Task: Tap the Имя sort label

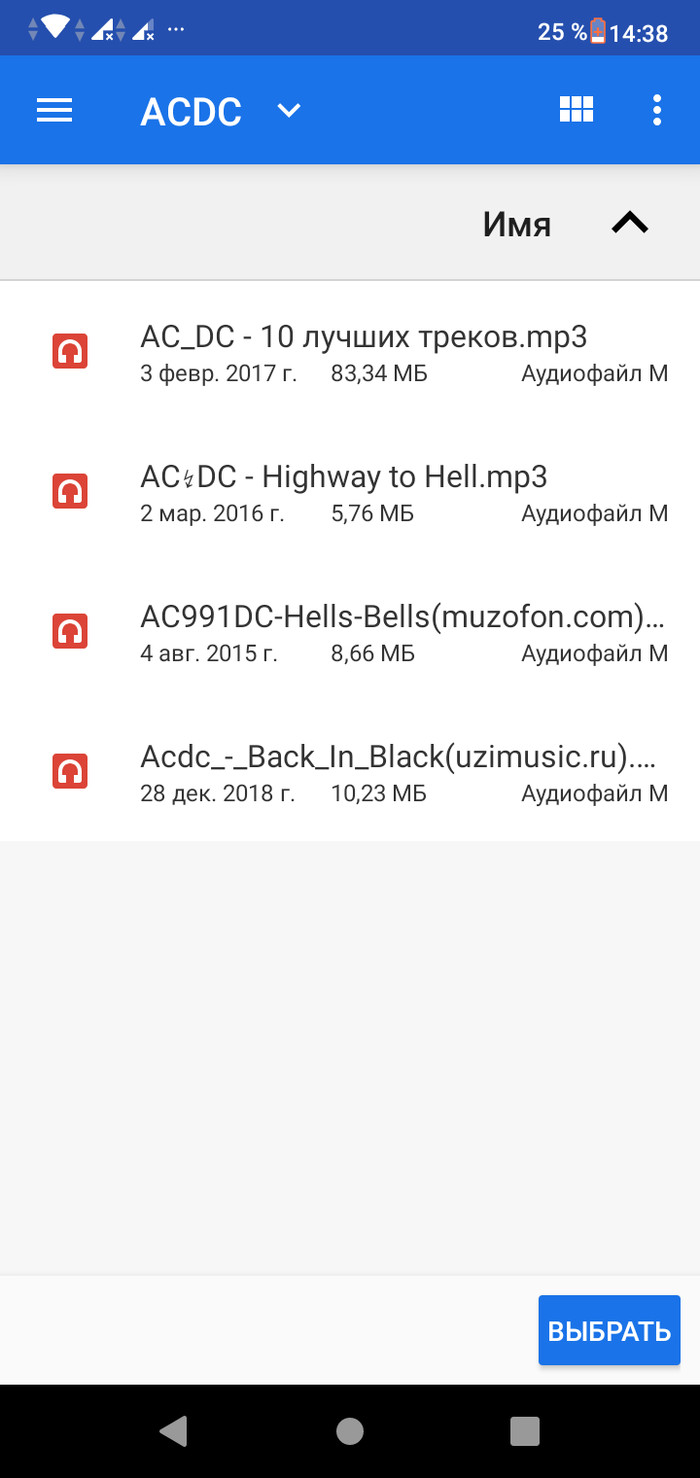Action: point(517,224)
